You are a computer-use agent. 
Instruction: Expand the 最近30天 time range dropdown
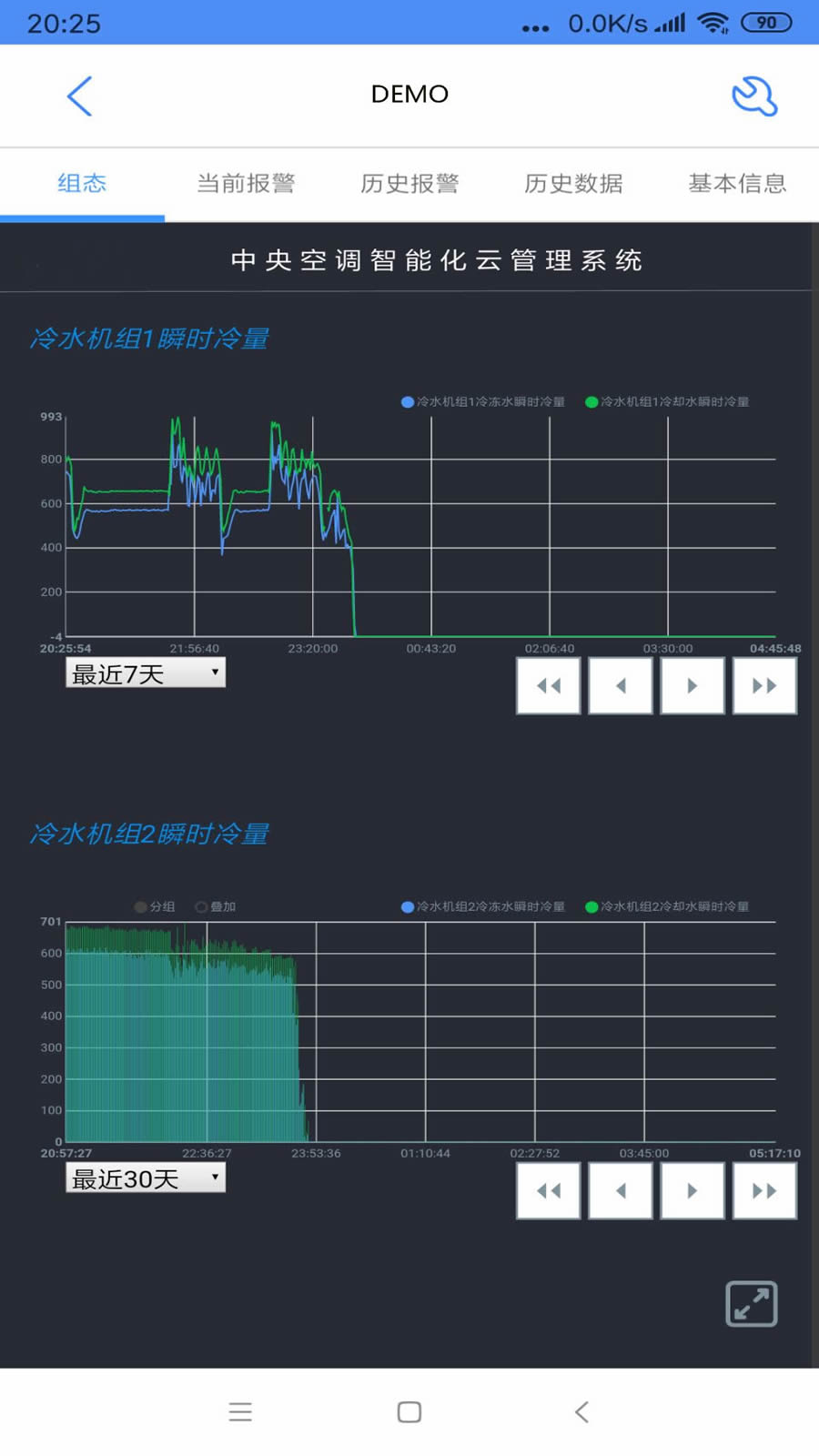[x=146, y=1178]
